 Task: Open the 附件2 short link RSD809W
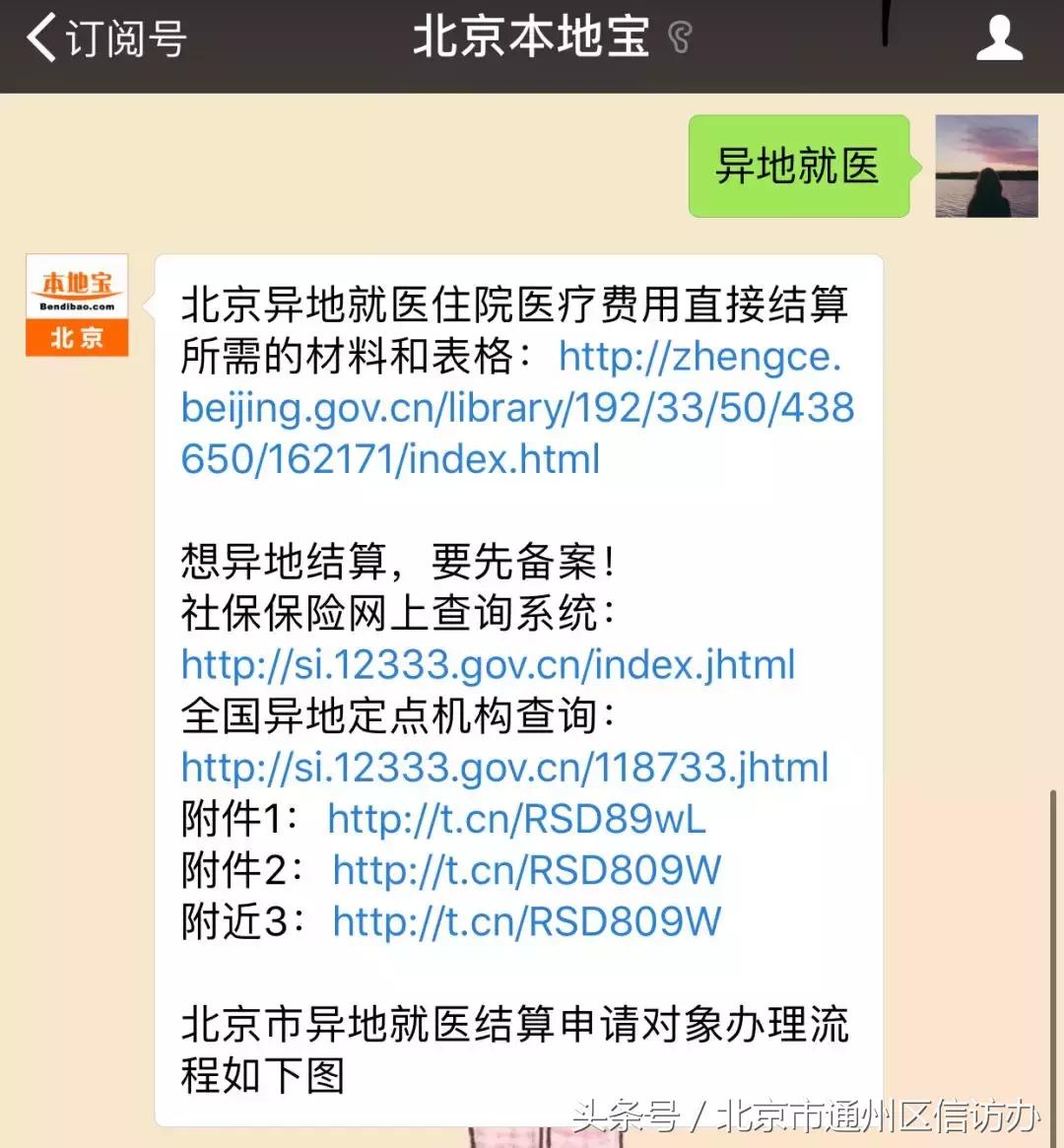[x=527, y=870]
